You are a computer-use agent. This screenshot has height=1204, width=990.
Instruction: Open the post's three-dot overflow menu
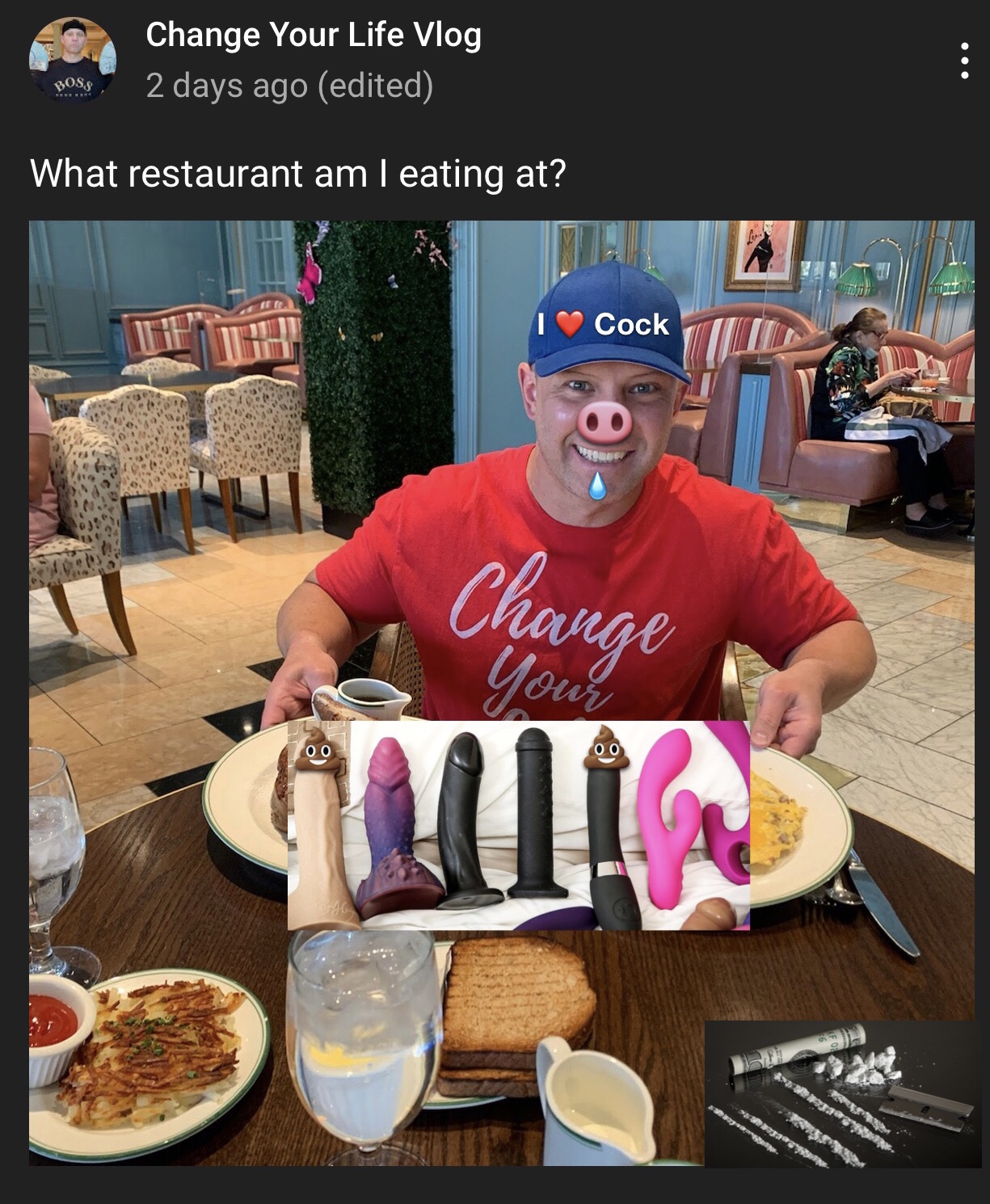click(964, 61)
